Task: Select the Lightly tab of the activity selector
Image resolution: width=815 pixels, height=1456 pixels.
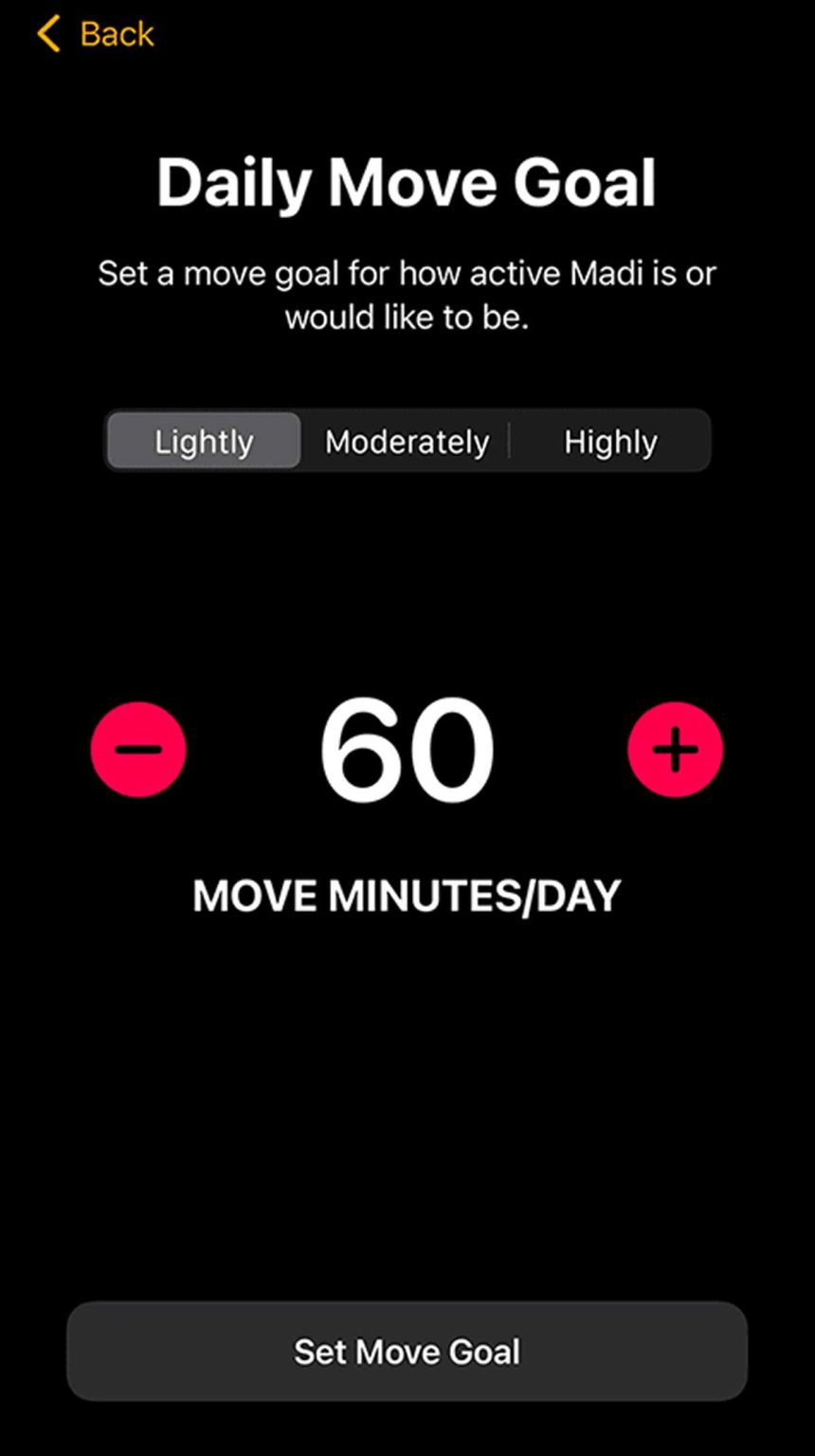Action: click(x=203, y=441)
